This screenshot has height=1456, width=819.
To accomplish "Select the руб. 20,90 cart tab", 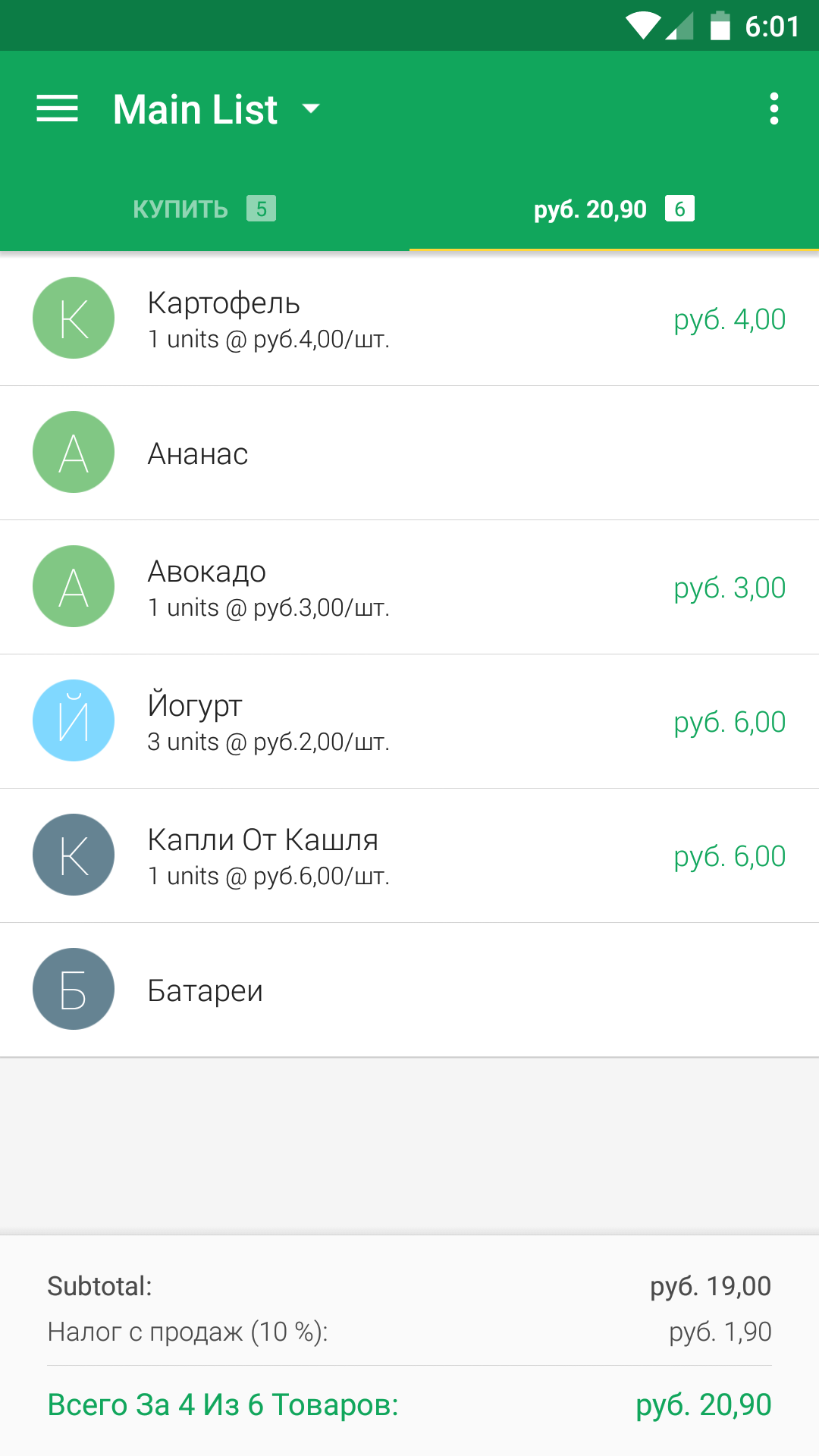I will click(x=614, y=209).
